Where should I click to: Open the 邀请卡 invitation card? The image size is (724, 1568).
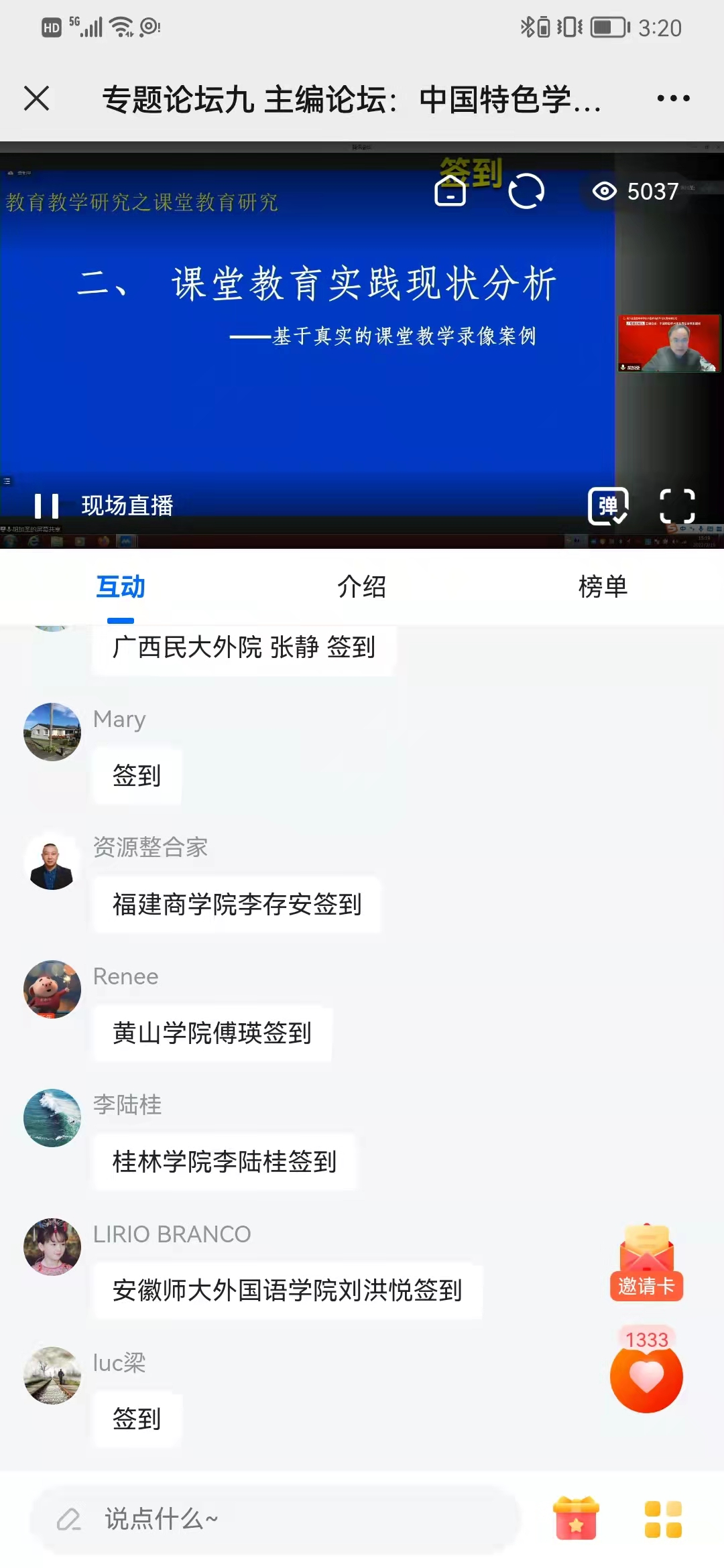point(646,1264)
